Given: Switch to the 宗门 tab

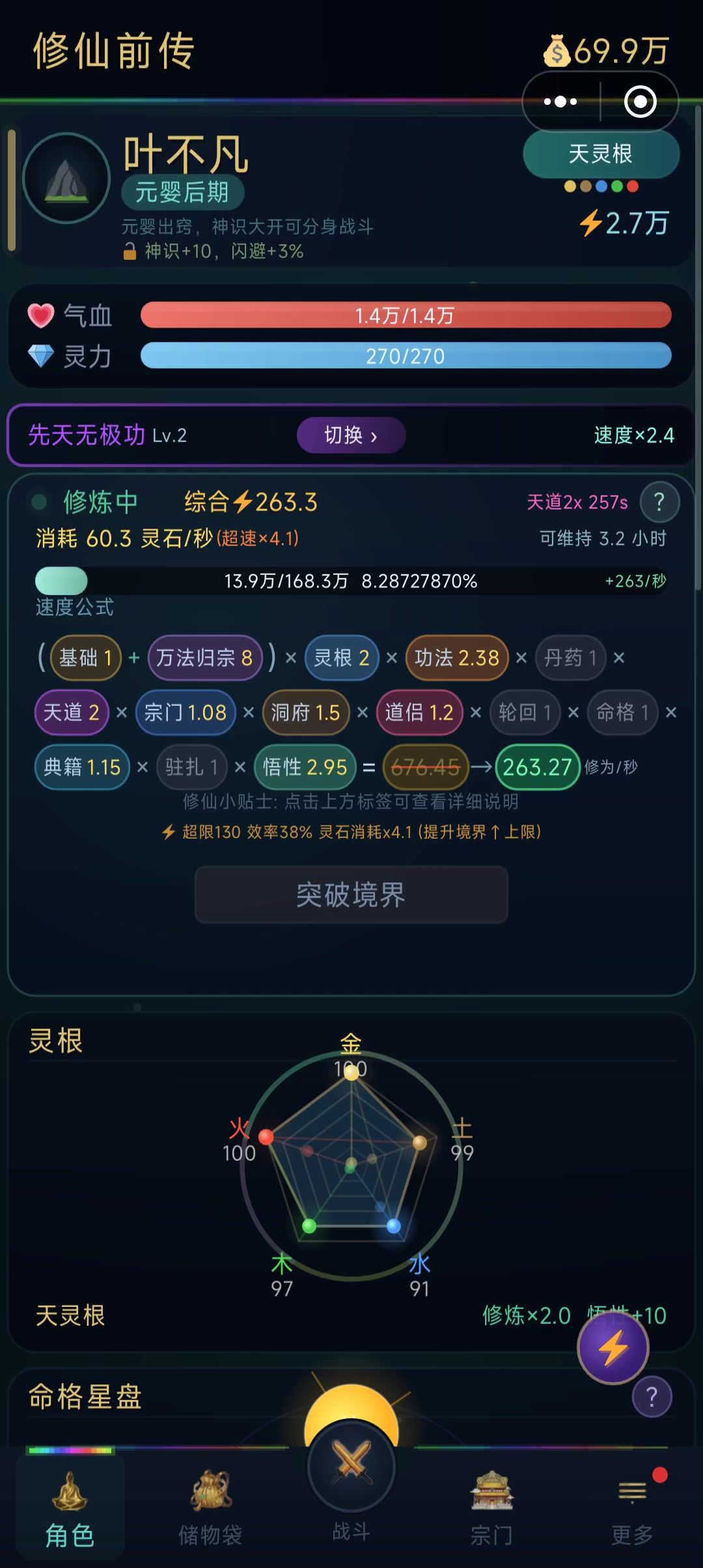Looking at the screenshot, I should pos(491,1507).
